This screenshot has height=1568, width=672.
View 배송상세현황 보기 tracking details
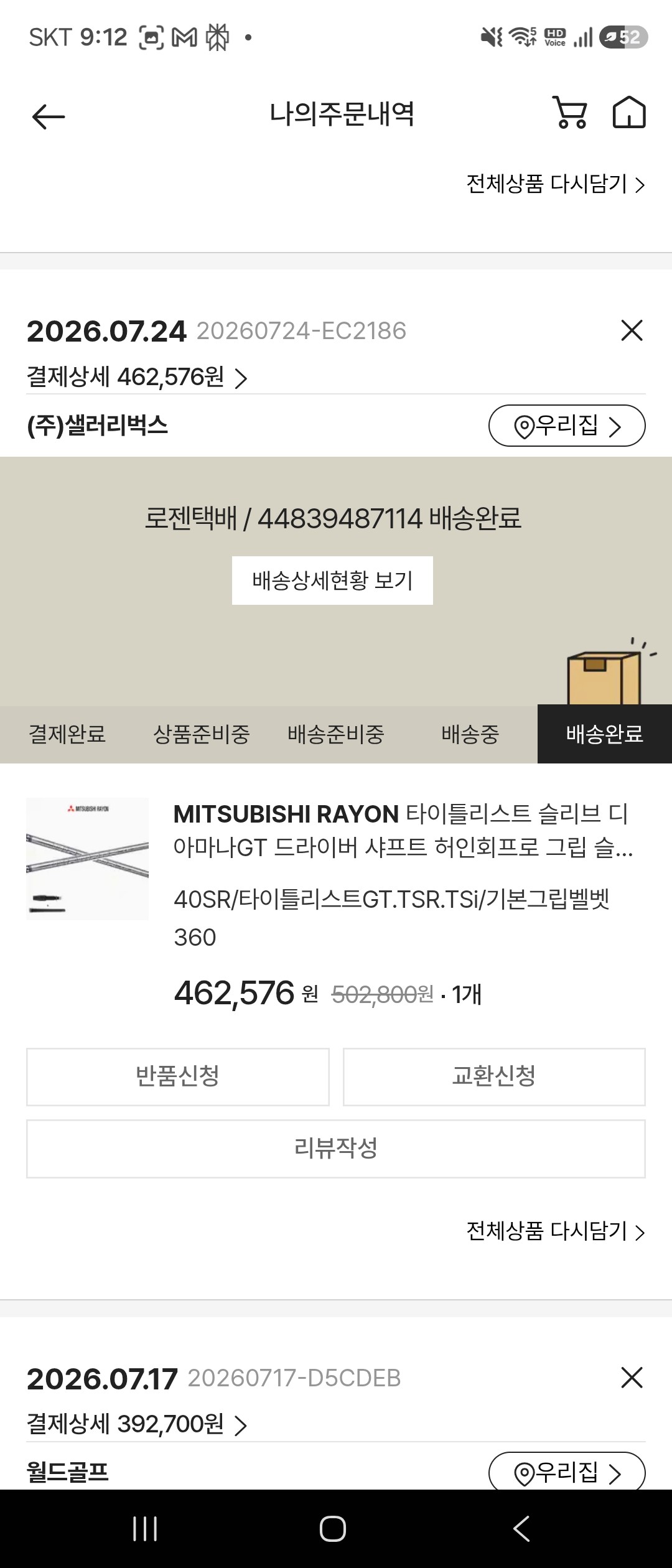(x=332, y=581)
